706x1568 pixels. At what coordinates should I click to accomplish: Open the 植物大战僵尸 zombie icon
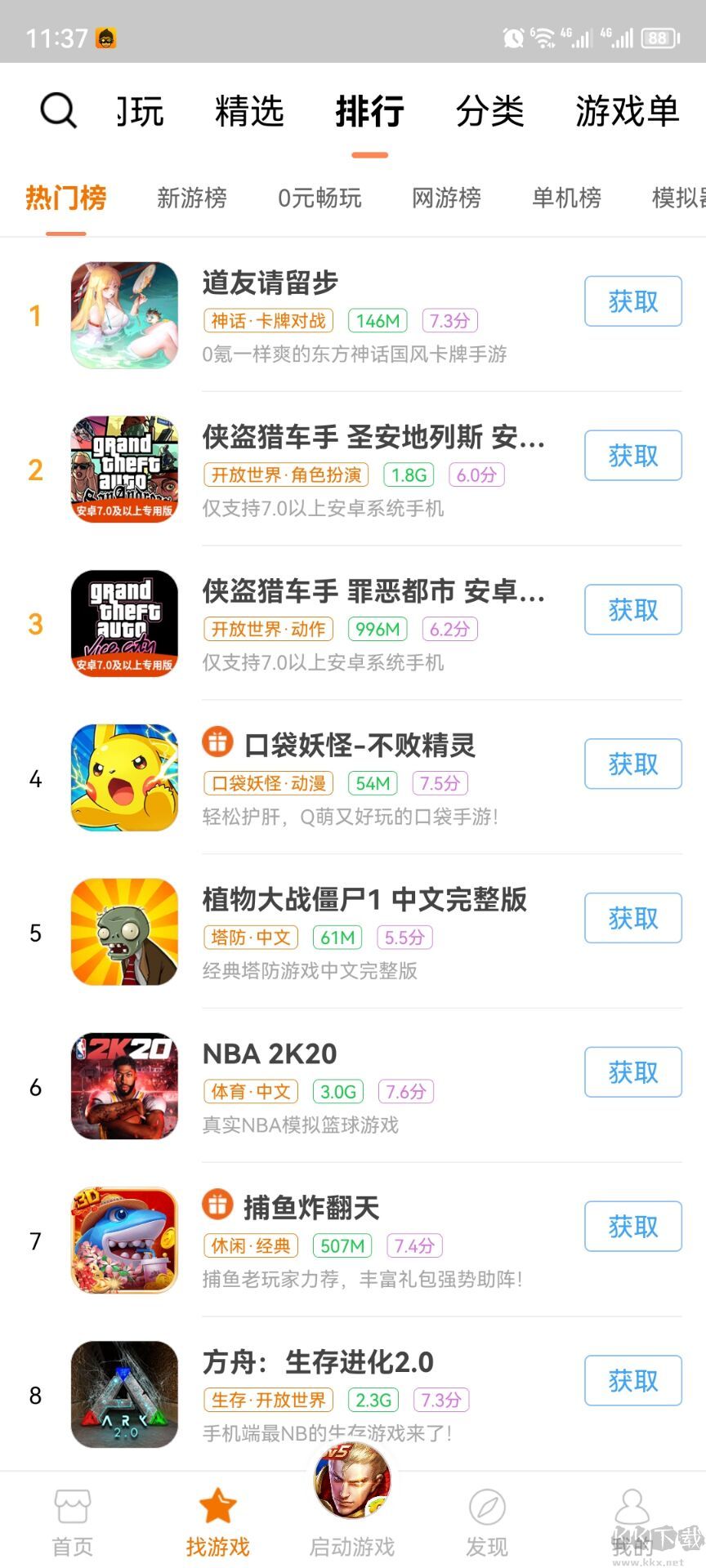123,932
